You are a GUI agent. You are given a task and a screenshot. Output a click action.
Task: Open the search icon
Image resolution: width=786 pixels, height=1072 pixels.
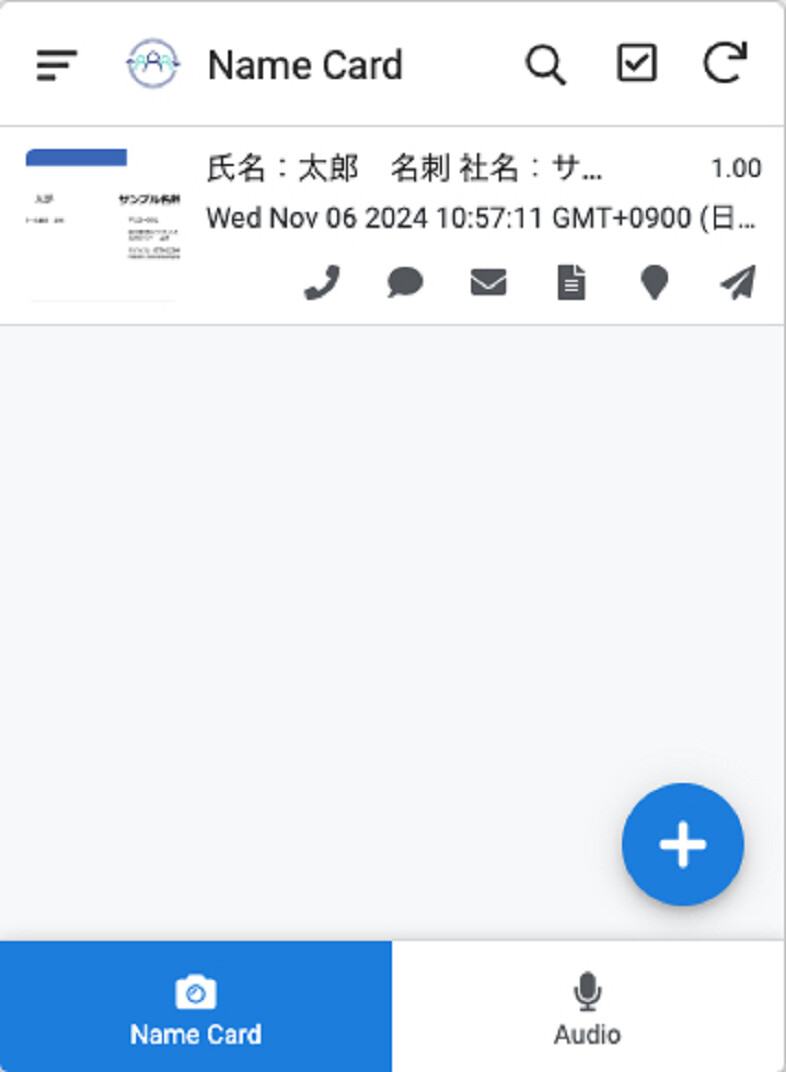[546, 65]
